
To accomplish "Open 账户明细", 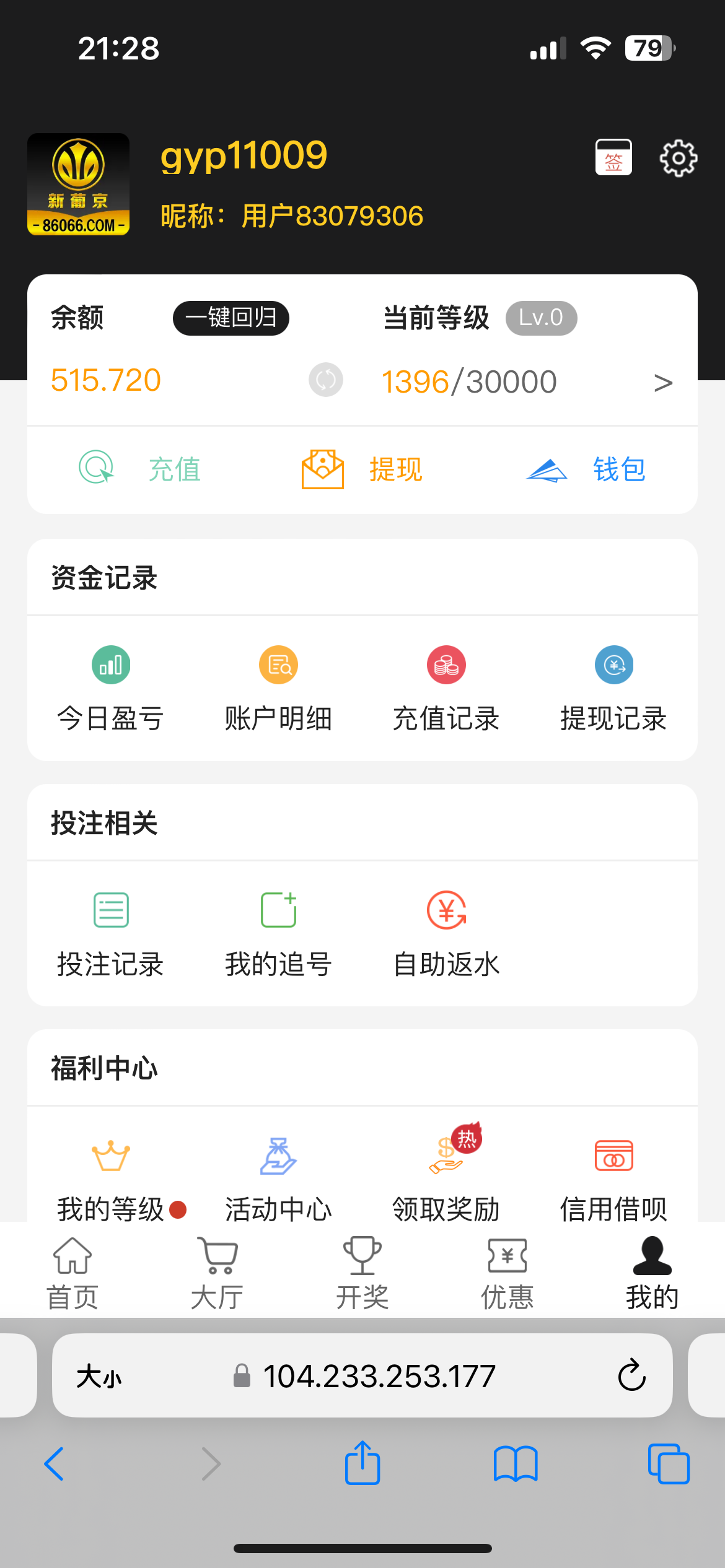I will [x=278, y=689].
